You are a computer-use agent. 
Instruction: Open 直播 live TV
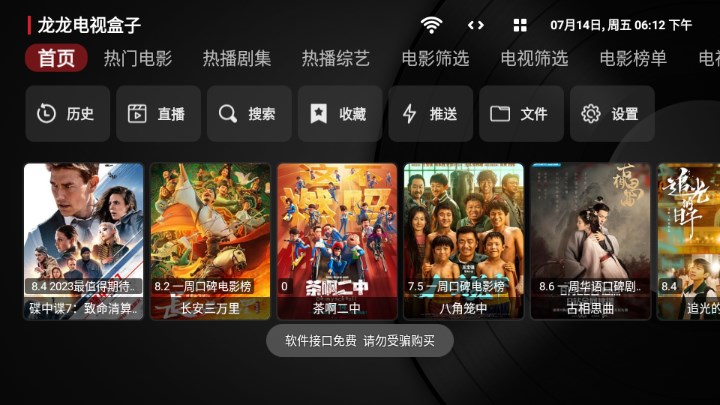tap(158, 114)
